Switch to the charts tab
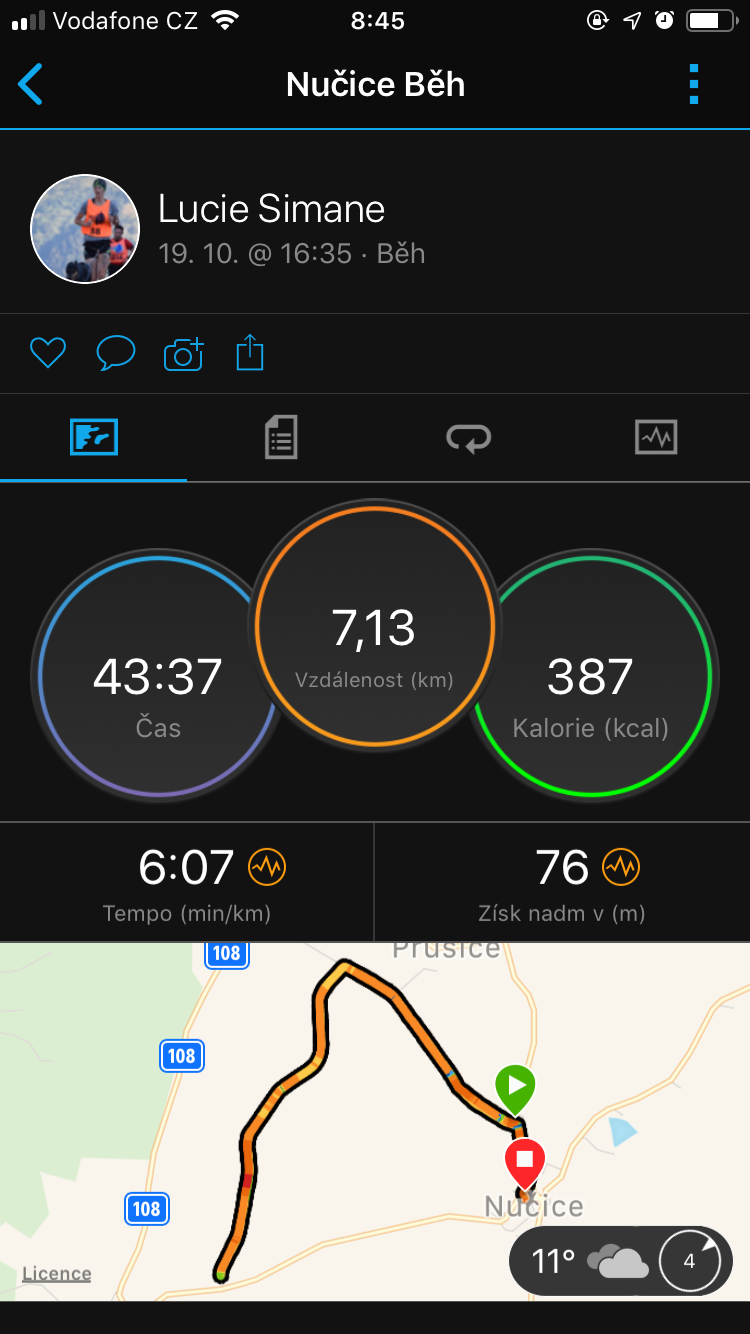Image resolution: width=750 pixels, height=1334 pixels. (656, 437)
